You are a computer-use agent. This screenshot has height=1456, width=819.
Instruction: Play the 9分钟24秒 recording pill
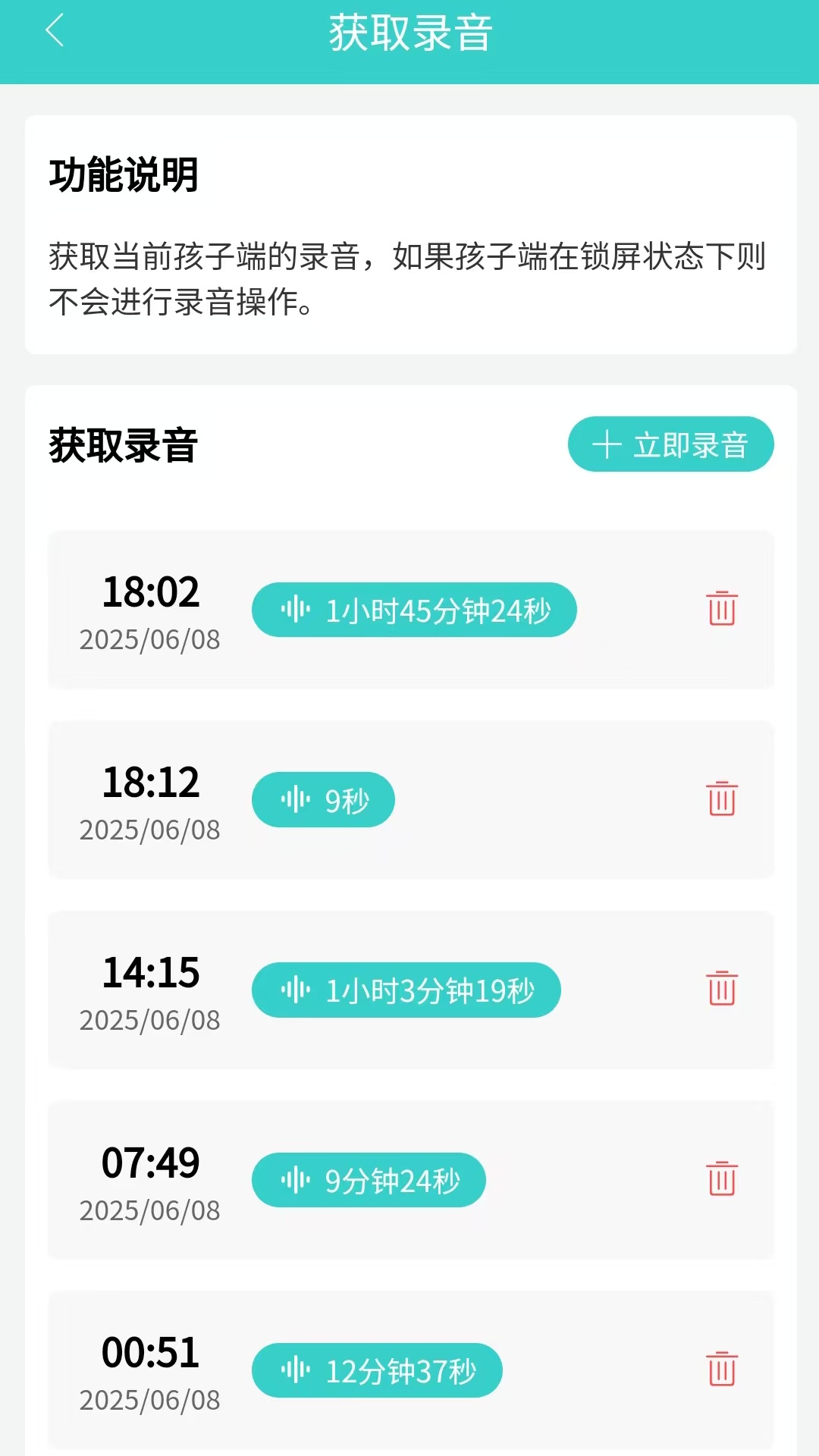pyautogui.click(x=368, y=1179)
